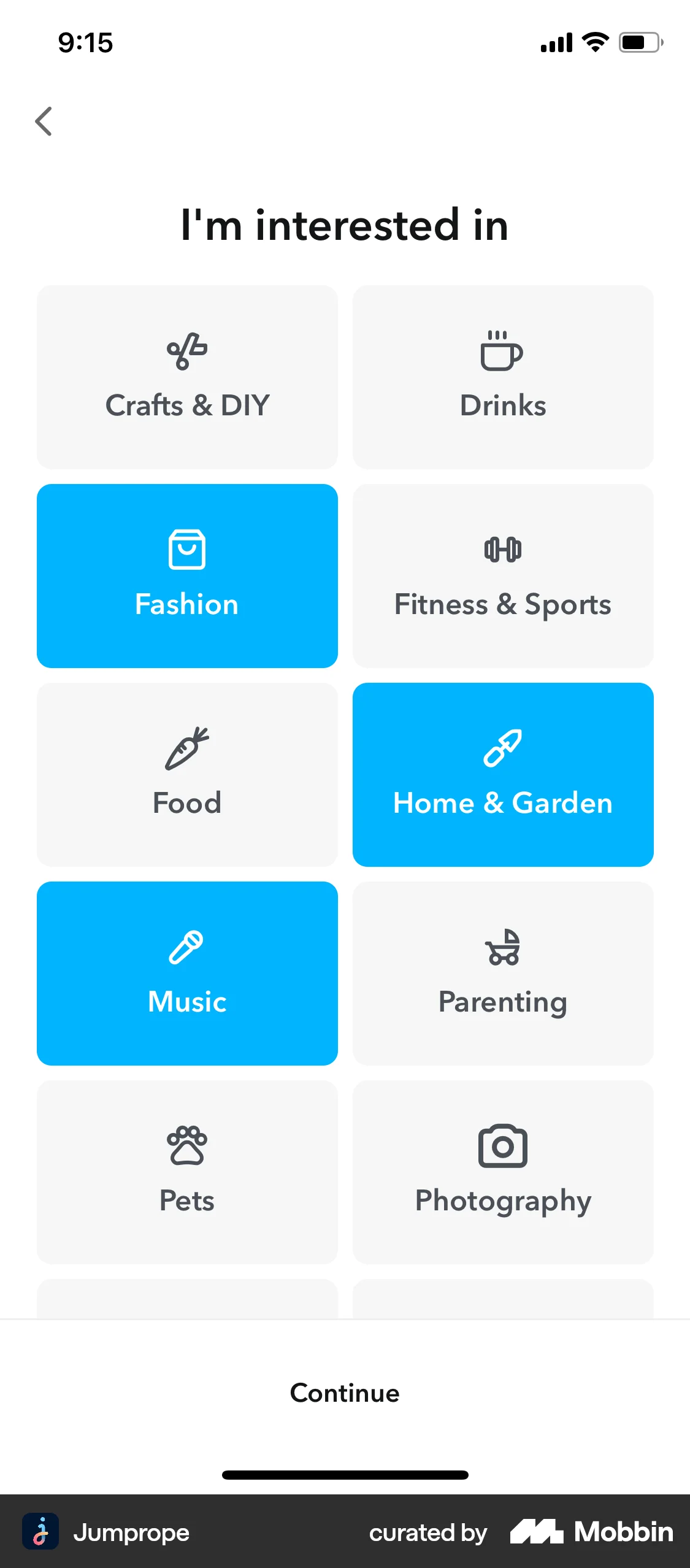Screen dimensions: 690x1568
Task: Enable the Drinks interest
Action: tap(502, 375)
